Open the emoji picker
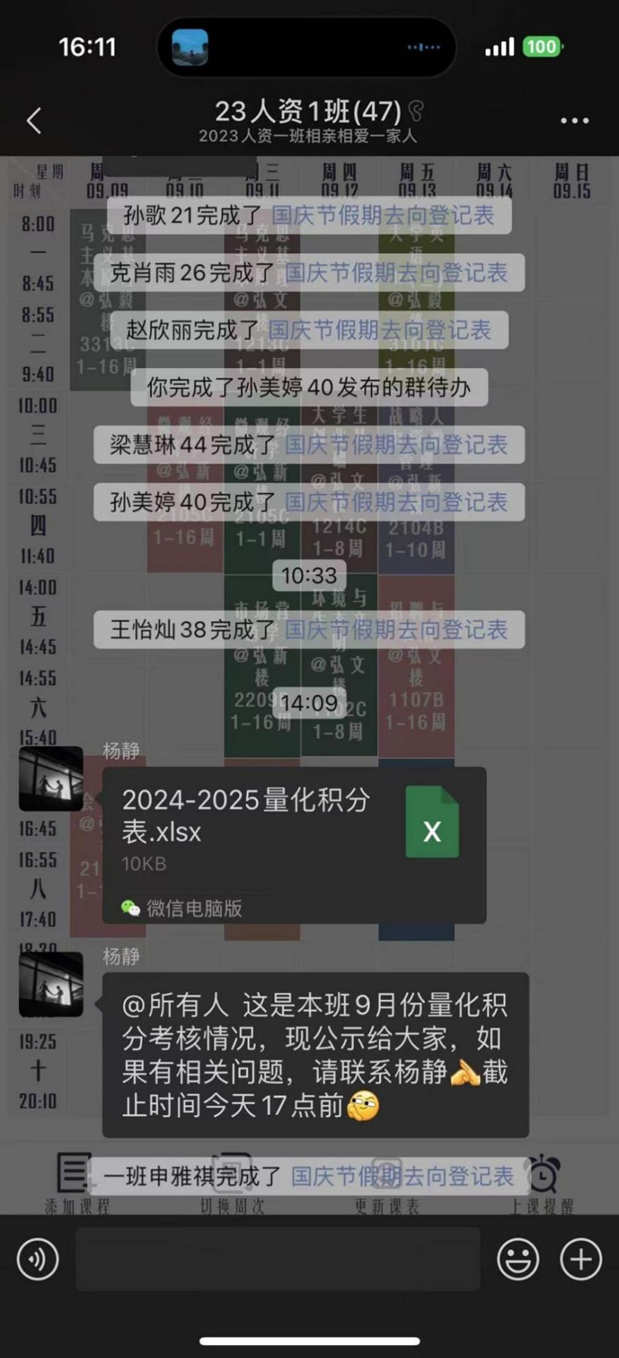 [518, 1260]
